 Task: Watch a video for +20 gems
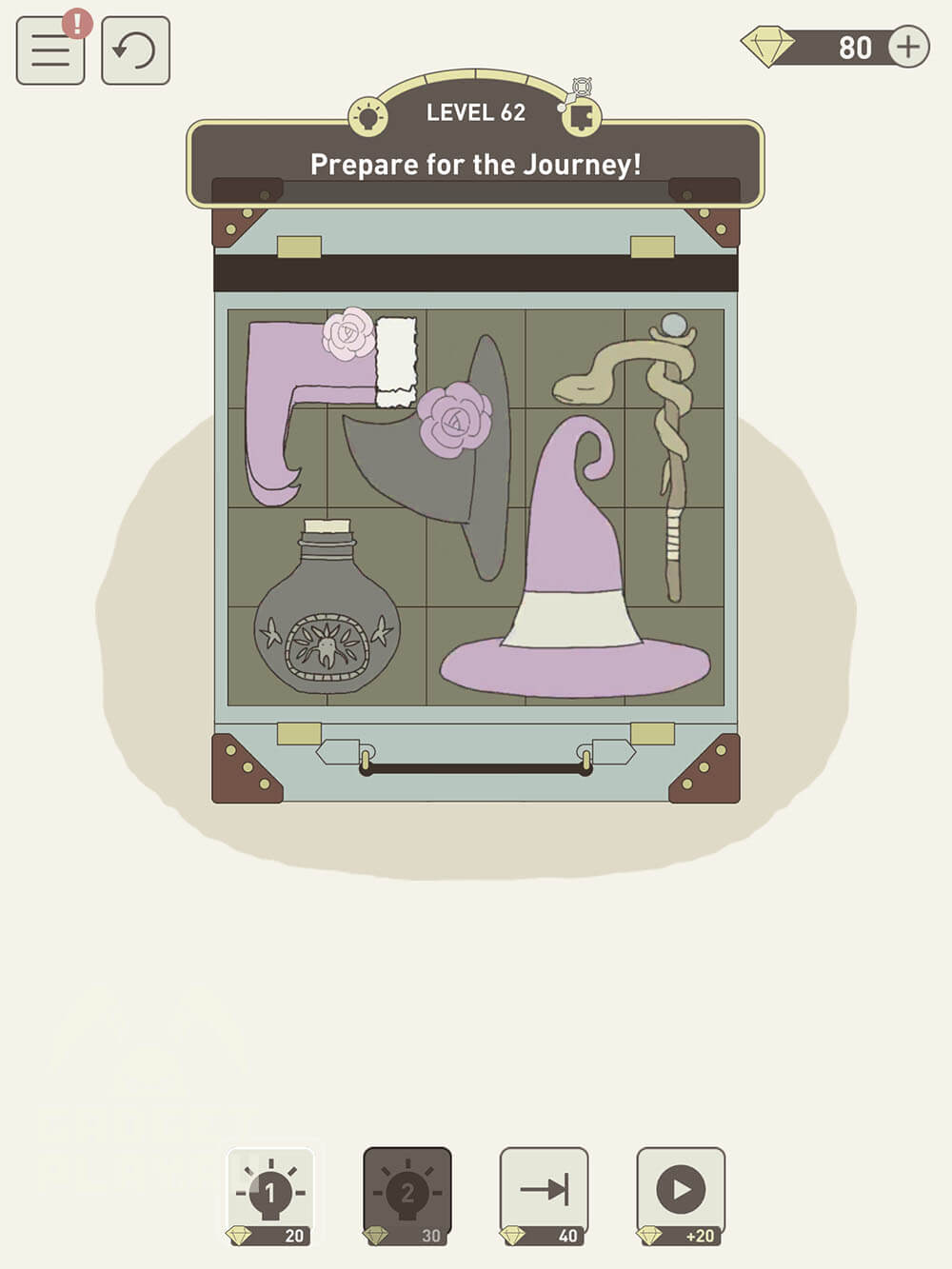[x=681, y=1195]
